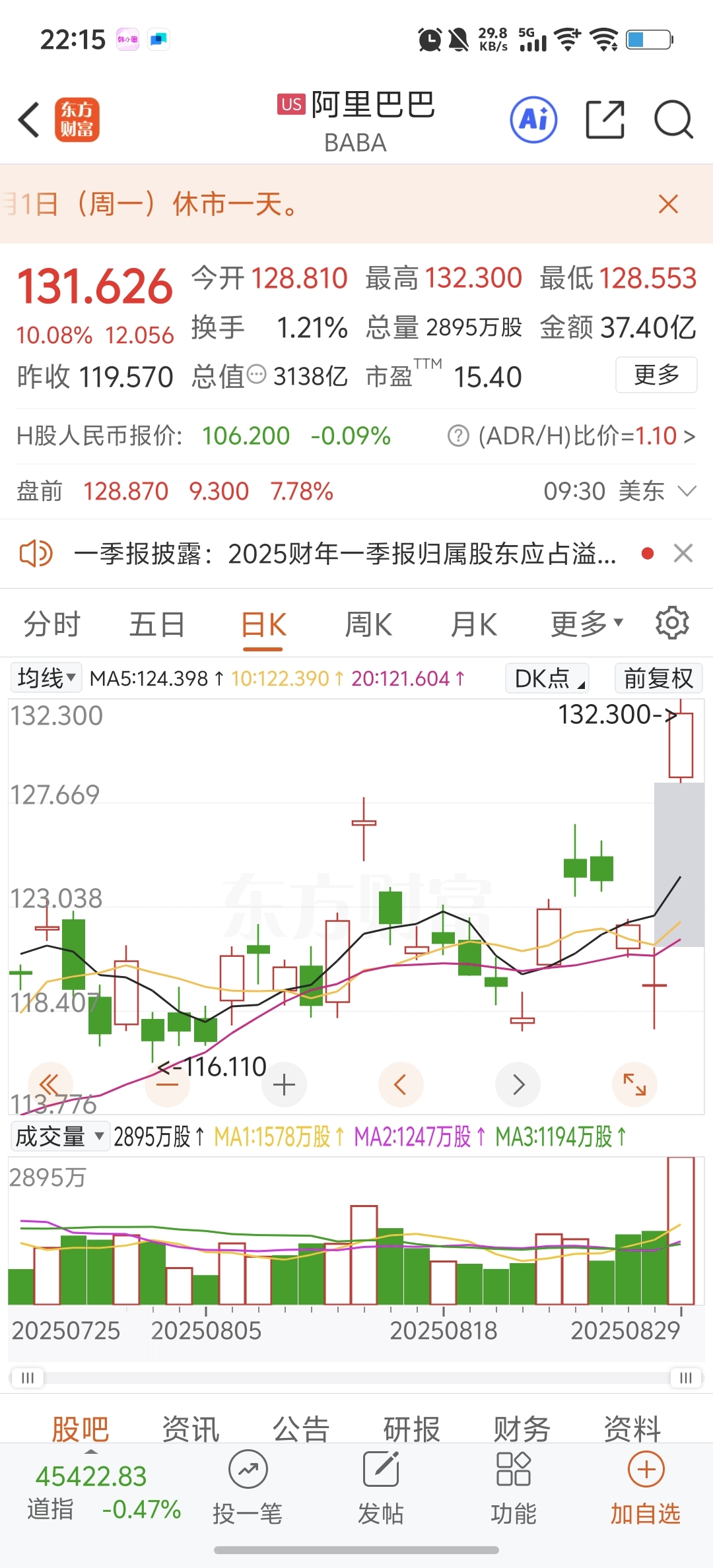The image size is (713, 1568).
Task: Tap the 前复权 adjustment button
Action: [x=658, y=678]
